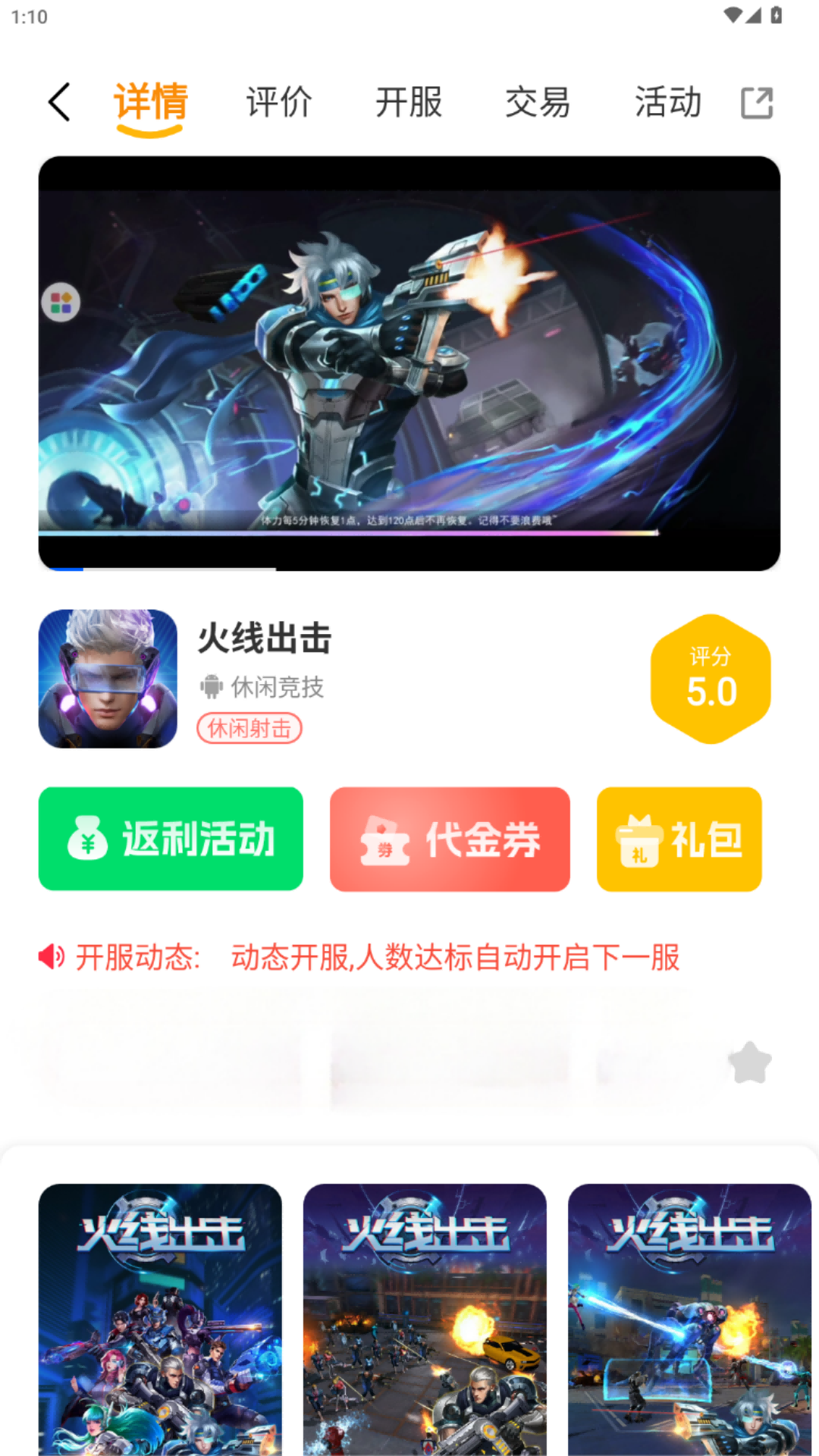Click the speaker icon beside 开服动态
This screenshot has height=1456, width=819.
tap(50, 958)
